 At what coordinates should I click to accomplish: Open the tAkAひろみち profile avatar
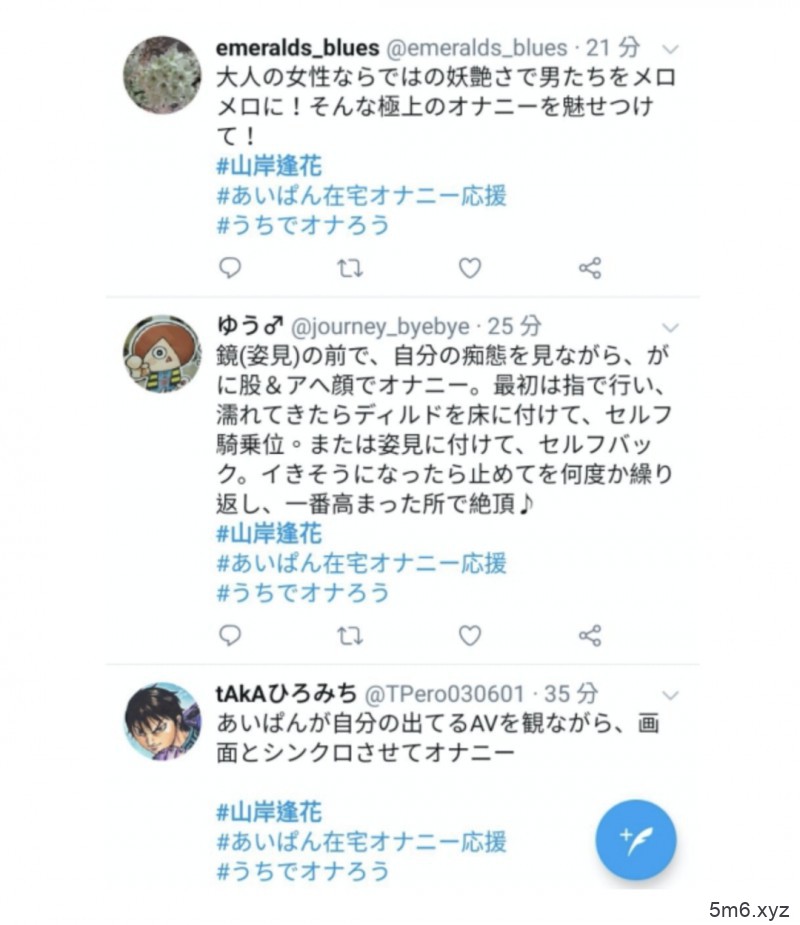(x=162, y=721)
